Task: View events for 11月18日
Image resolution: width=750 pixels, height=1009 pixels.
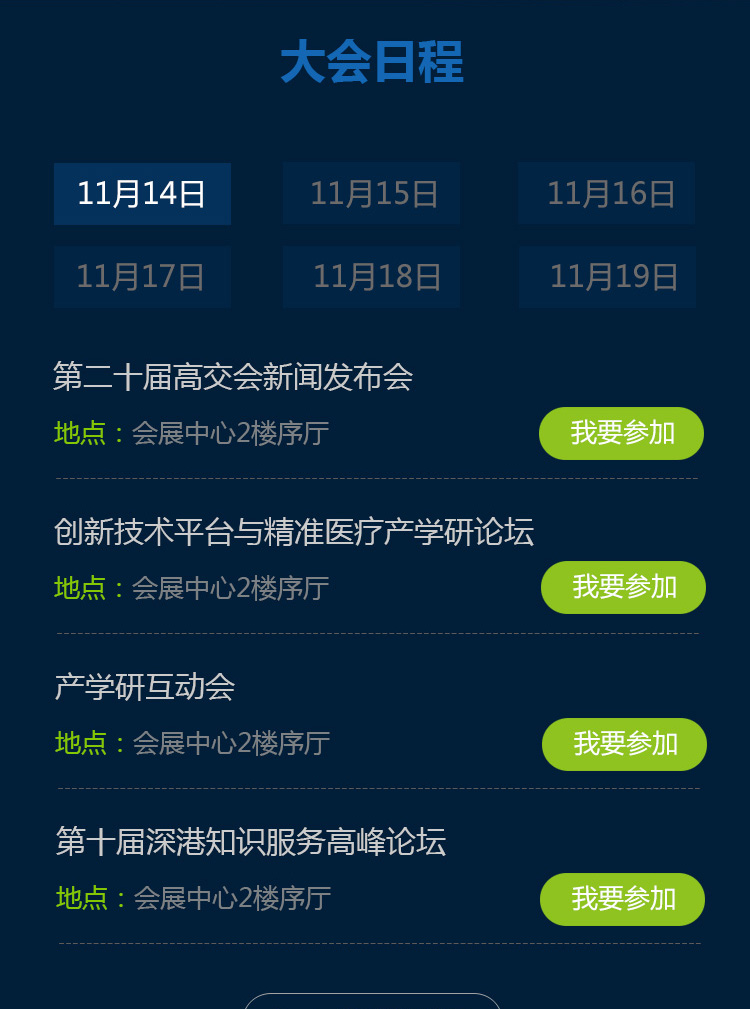Action: (371, 276)
